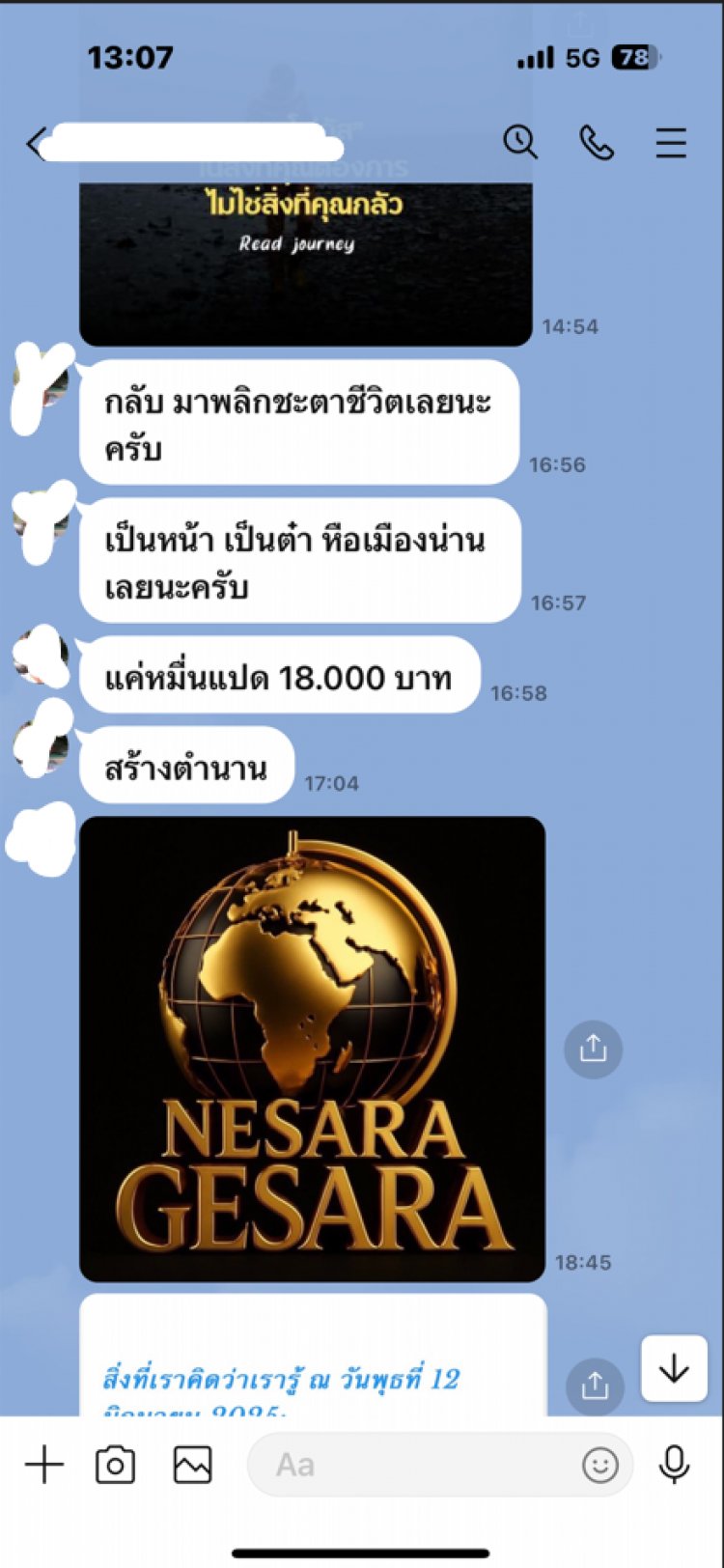The height and width of the screenshot is (1568, 724).
Task: Jump to the latest message
Action: coord(674,1369)
